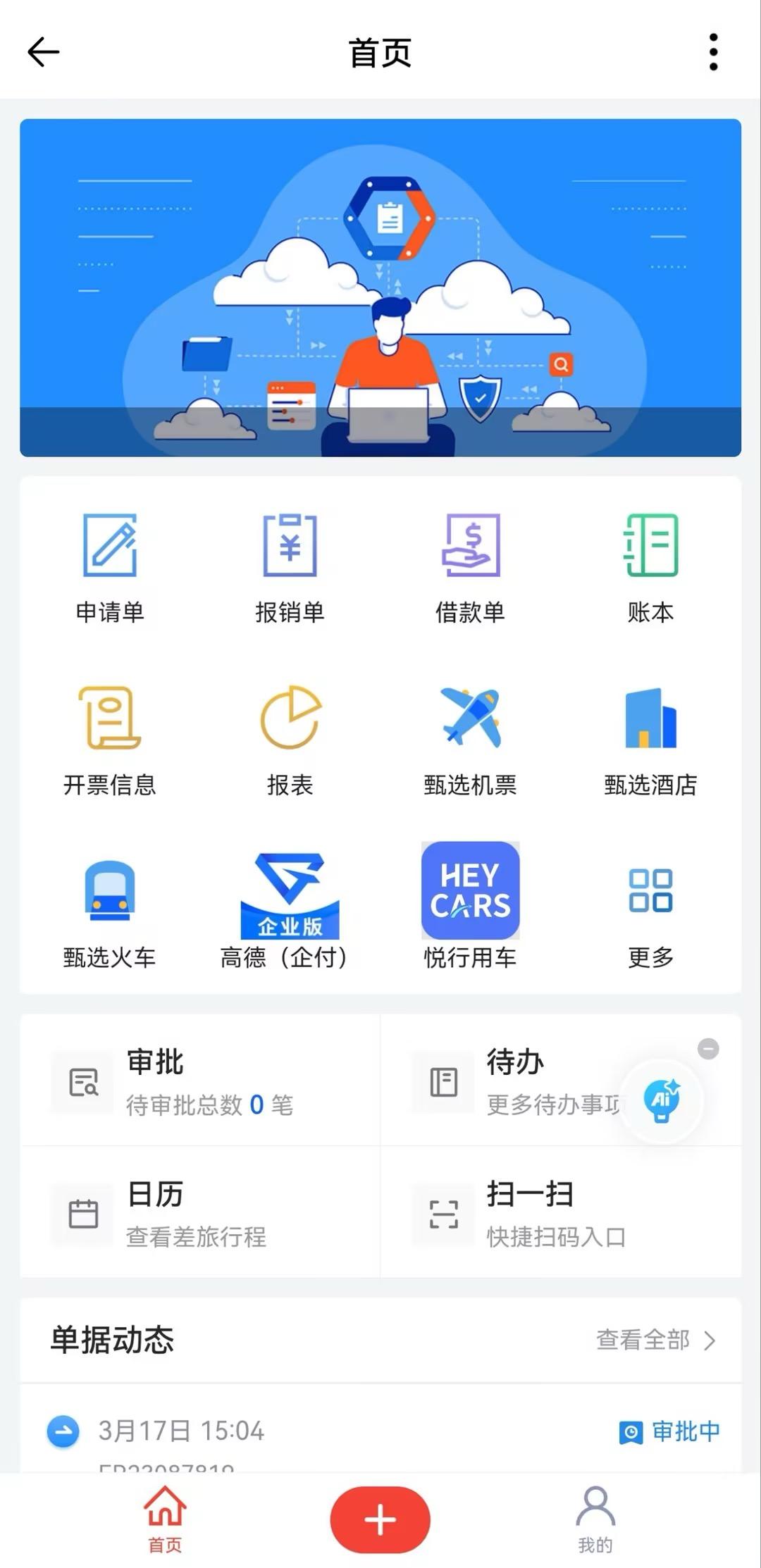Open 开票信息 invoice info

point(111,736)
